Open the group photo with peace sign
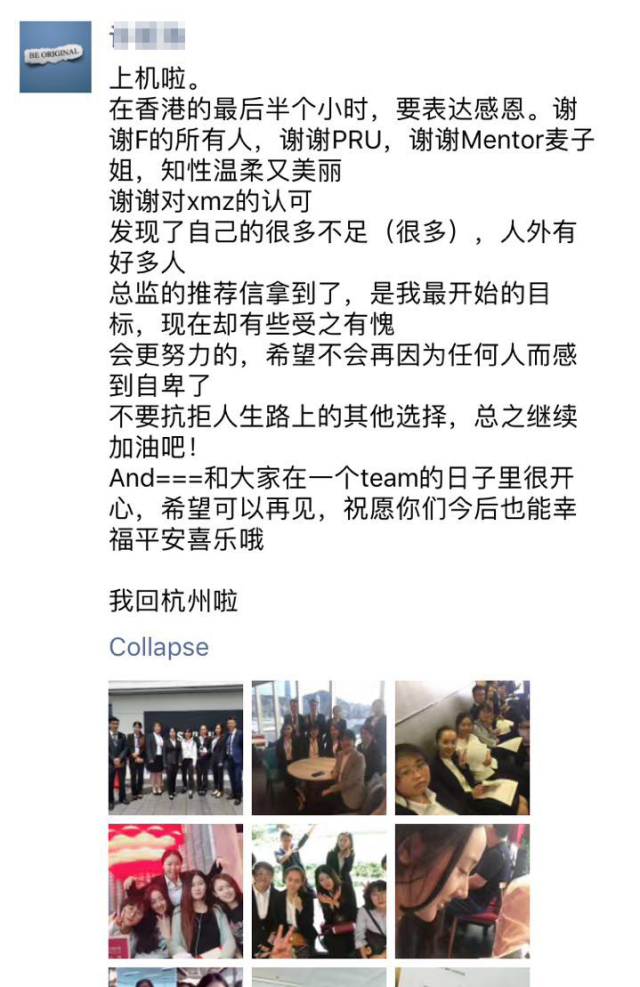The image size is (640, 987). click(x=319, y=891)
